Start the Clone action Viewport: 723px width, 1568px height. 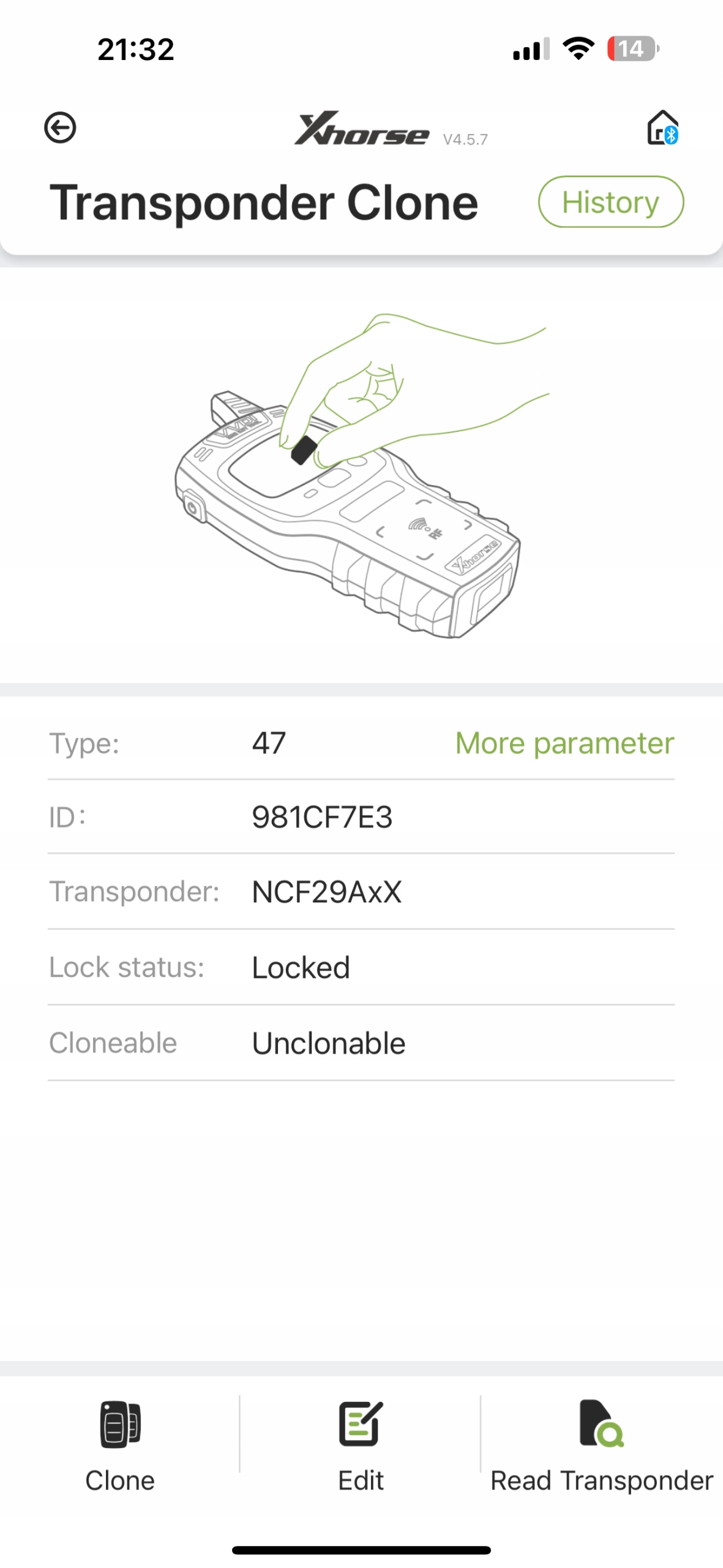point(120,1445)
